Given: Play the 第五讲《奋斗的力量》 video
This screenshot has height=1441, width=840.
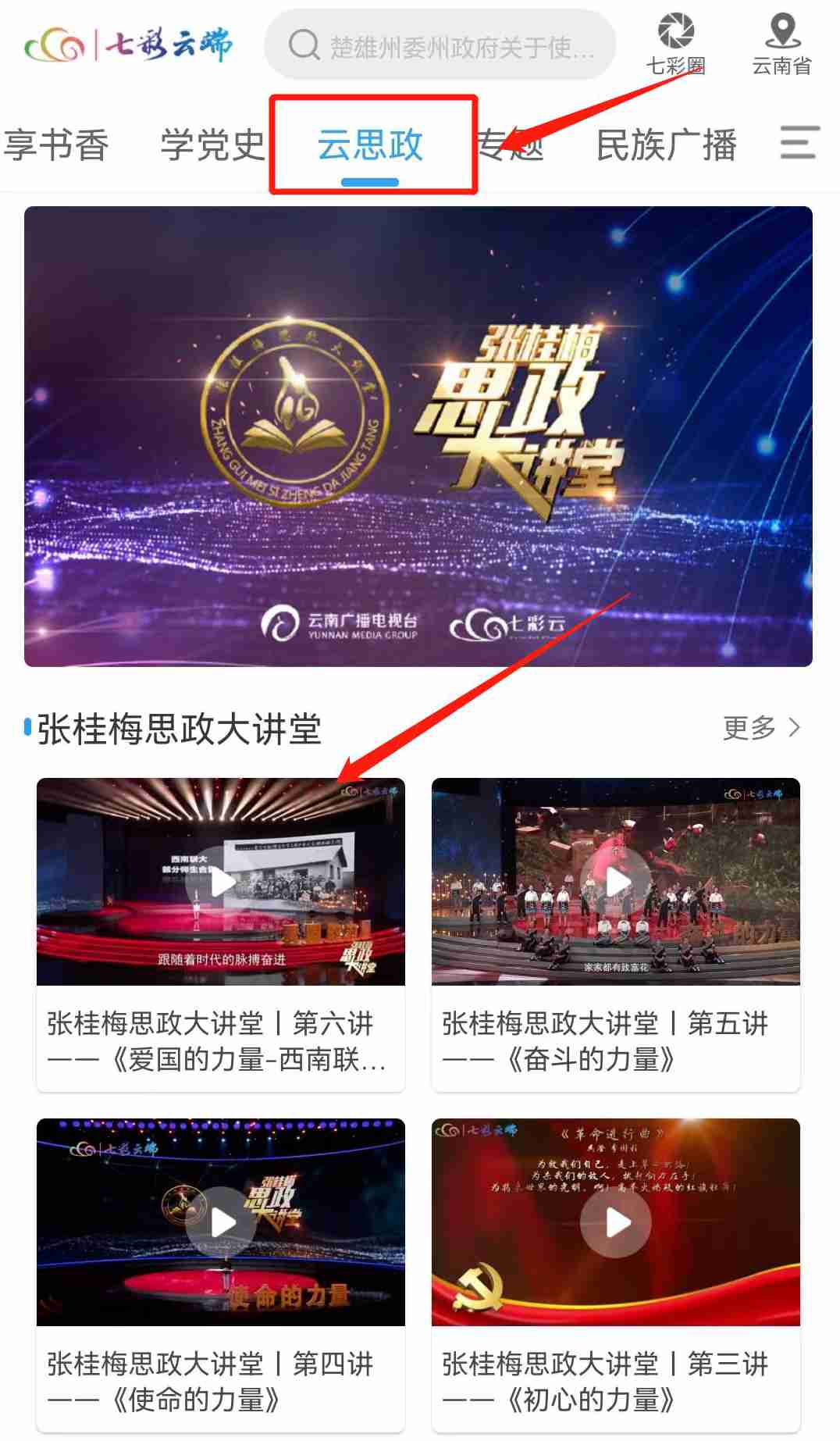Looking at the screenshot, I should tap(616, 881).
